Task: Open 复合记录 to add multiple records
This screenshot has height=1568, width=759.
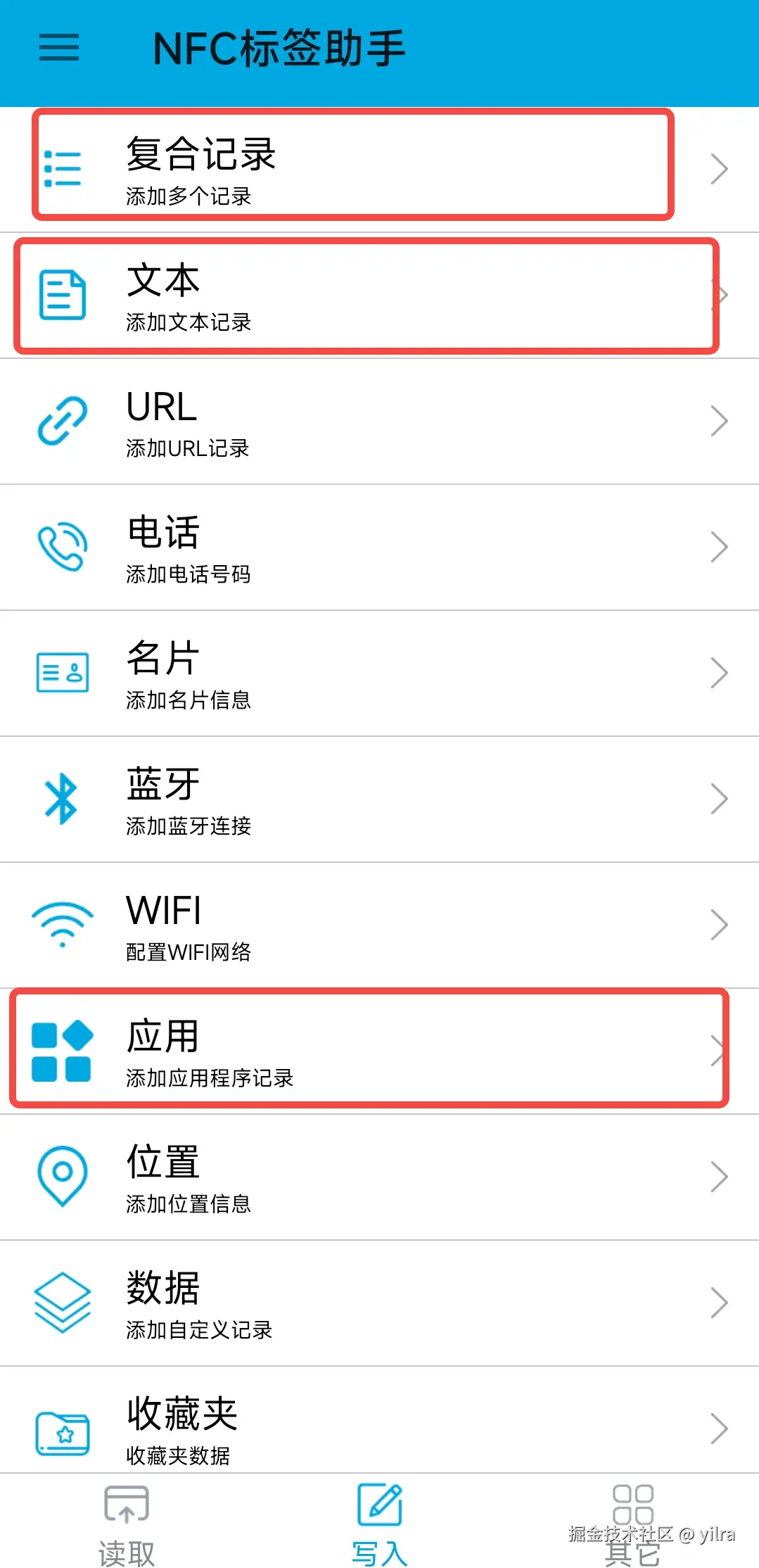Action: [x=352, y=167]
